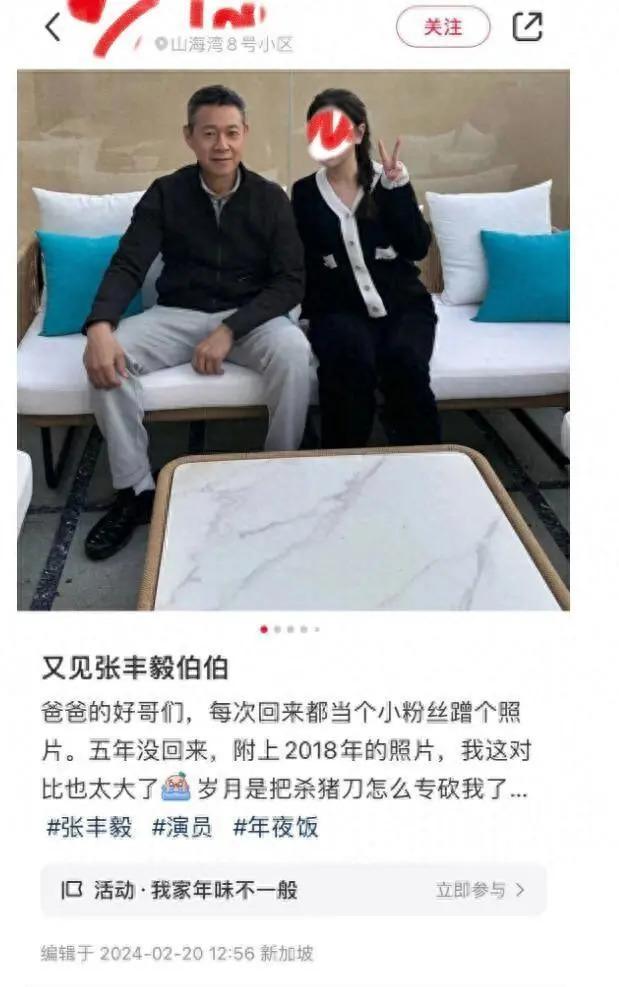Screen dimensions: 619x987
Task: Open the #年夜饭 hashtag
Action: tap(275, 827)
